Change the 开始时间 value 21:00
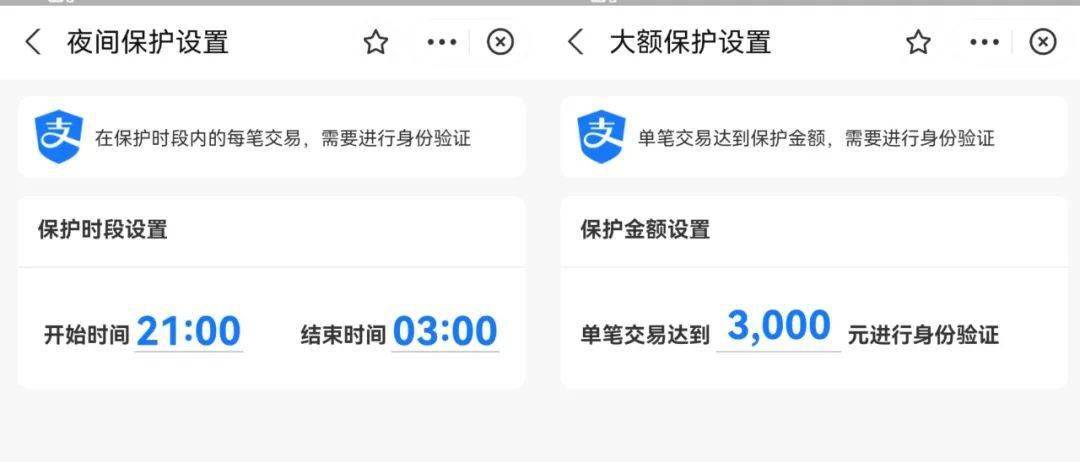 point(189,331)
